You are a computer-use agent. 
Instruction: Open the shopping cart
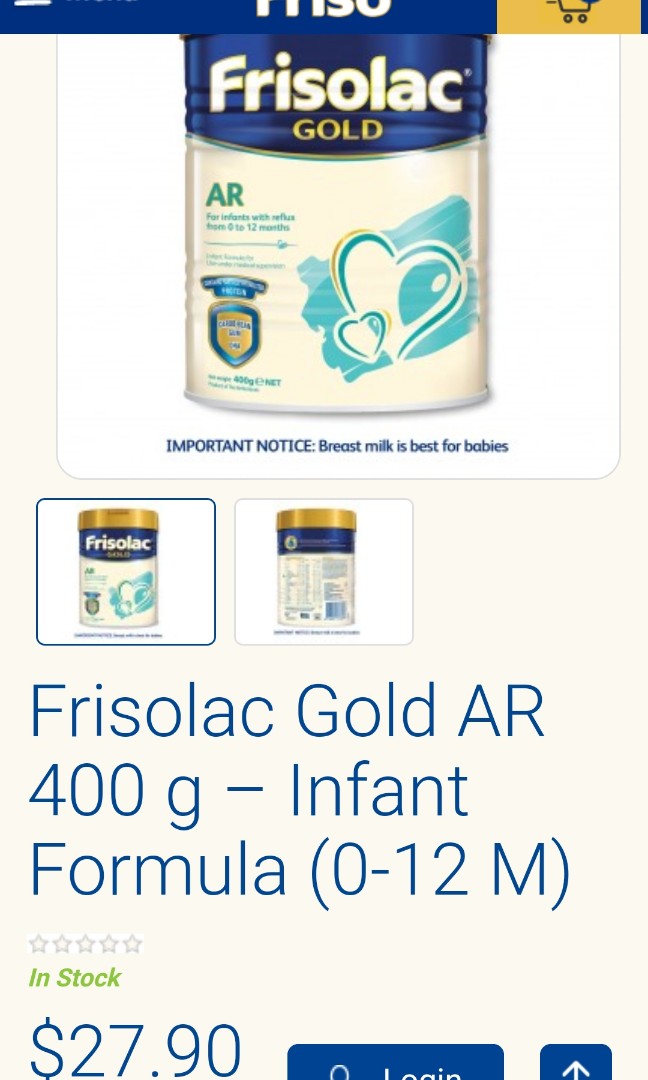pyautogui.click(x=568, y=12)
